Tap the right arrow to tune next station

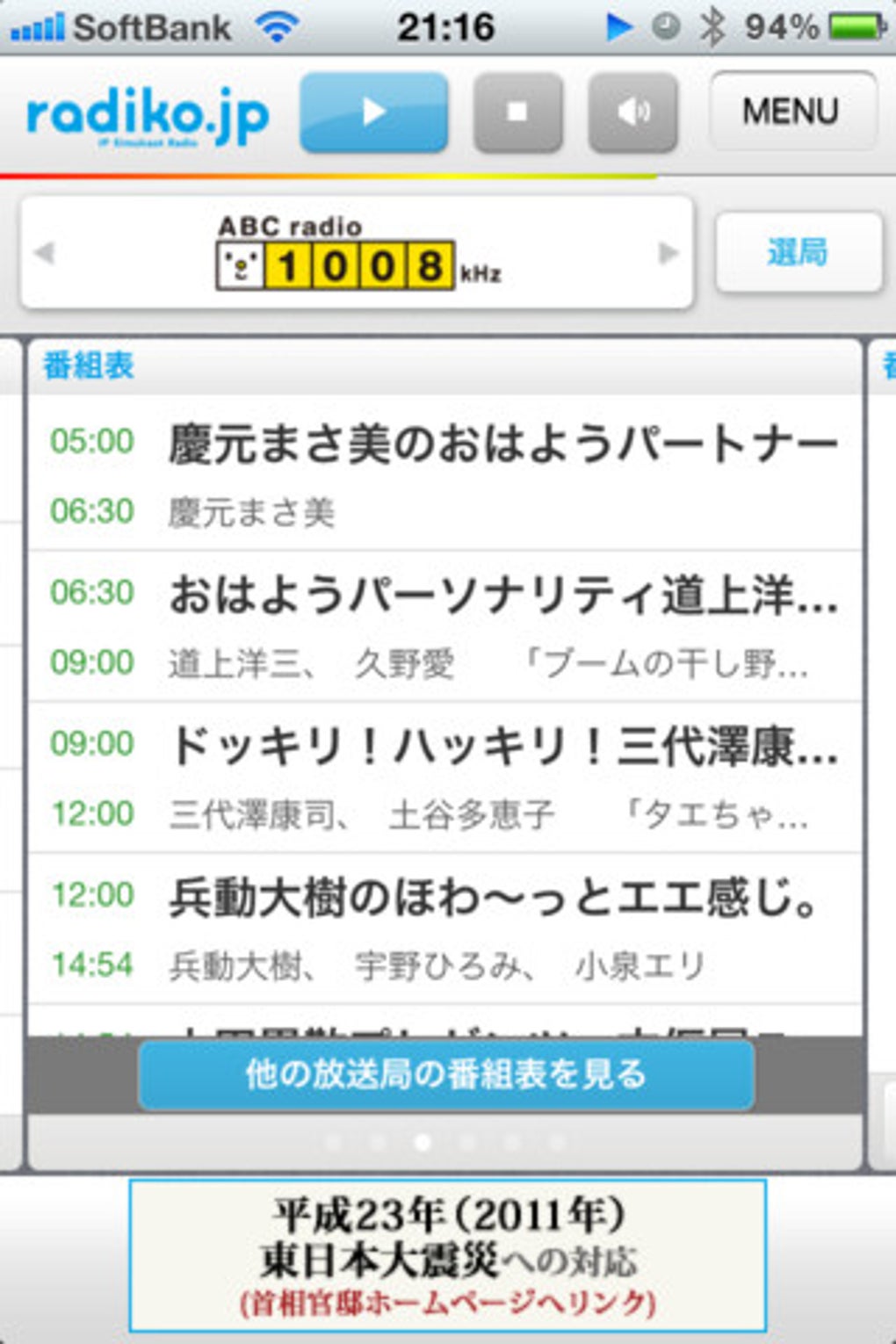[666, 253]
